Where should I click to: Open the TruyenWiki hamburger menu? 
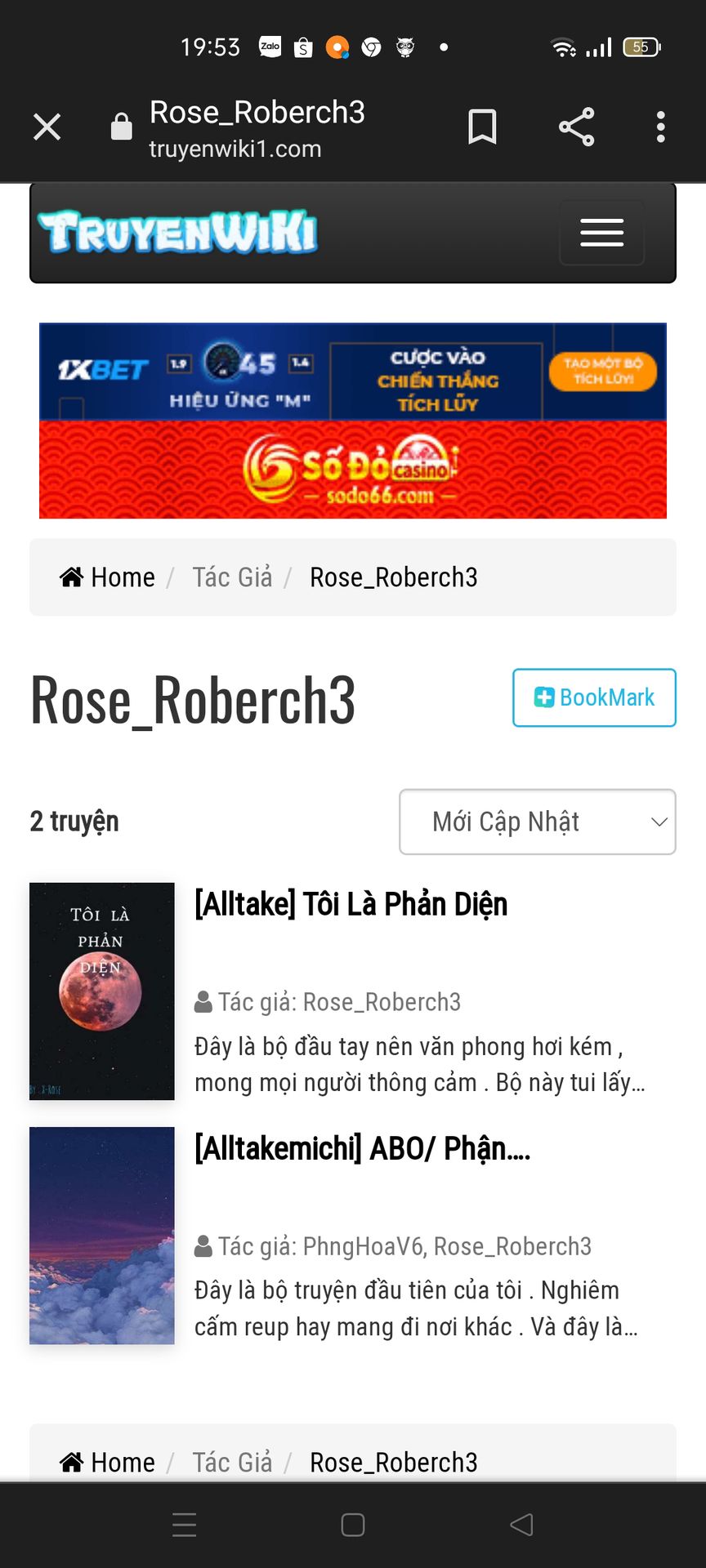[x=601, y=233]
